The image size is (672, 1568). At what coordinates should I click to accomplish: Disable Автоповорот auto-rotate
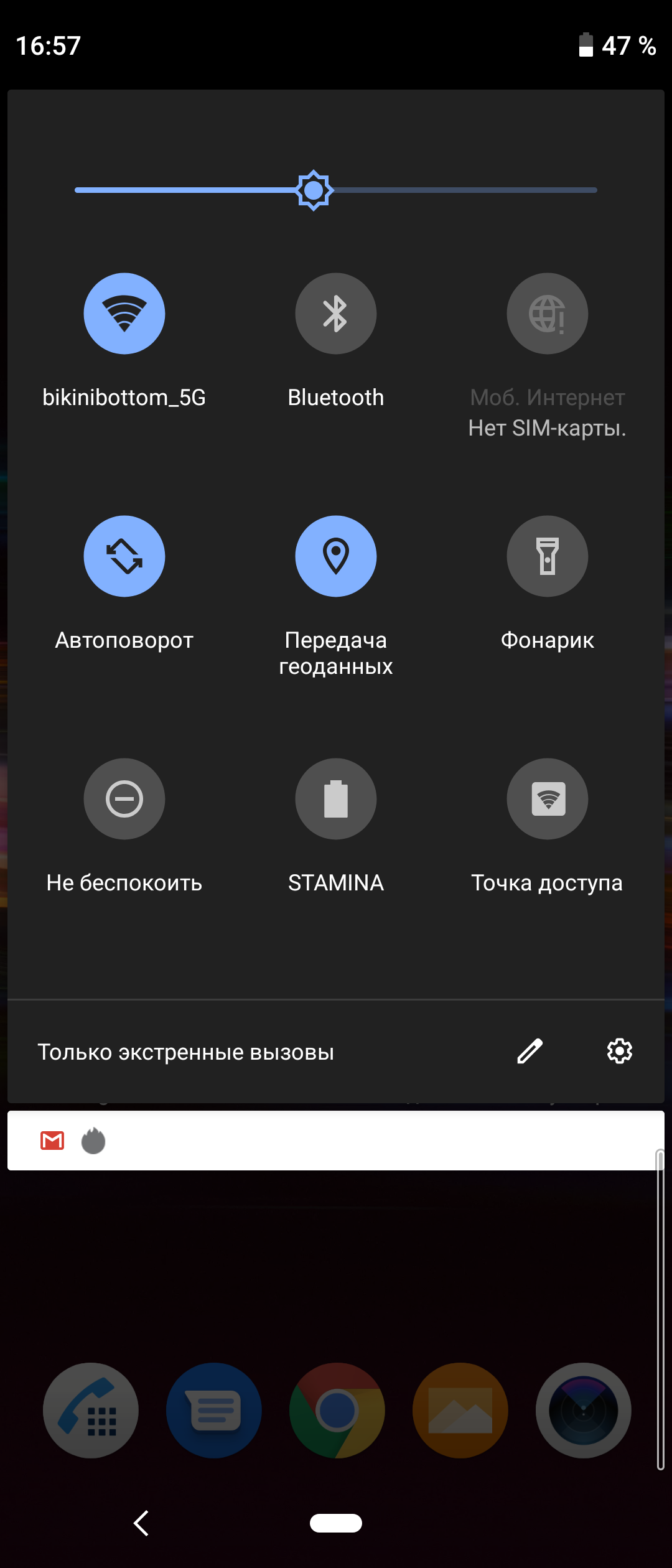(124, 556)
